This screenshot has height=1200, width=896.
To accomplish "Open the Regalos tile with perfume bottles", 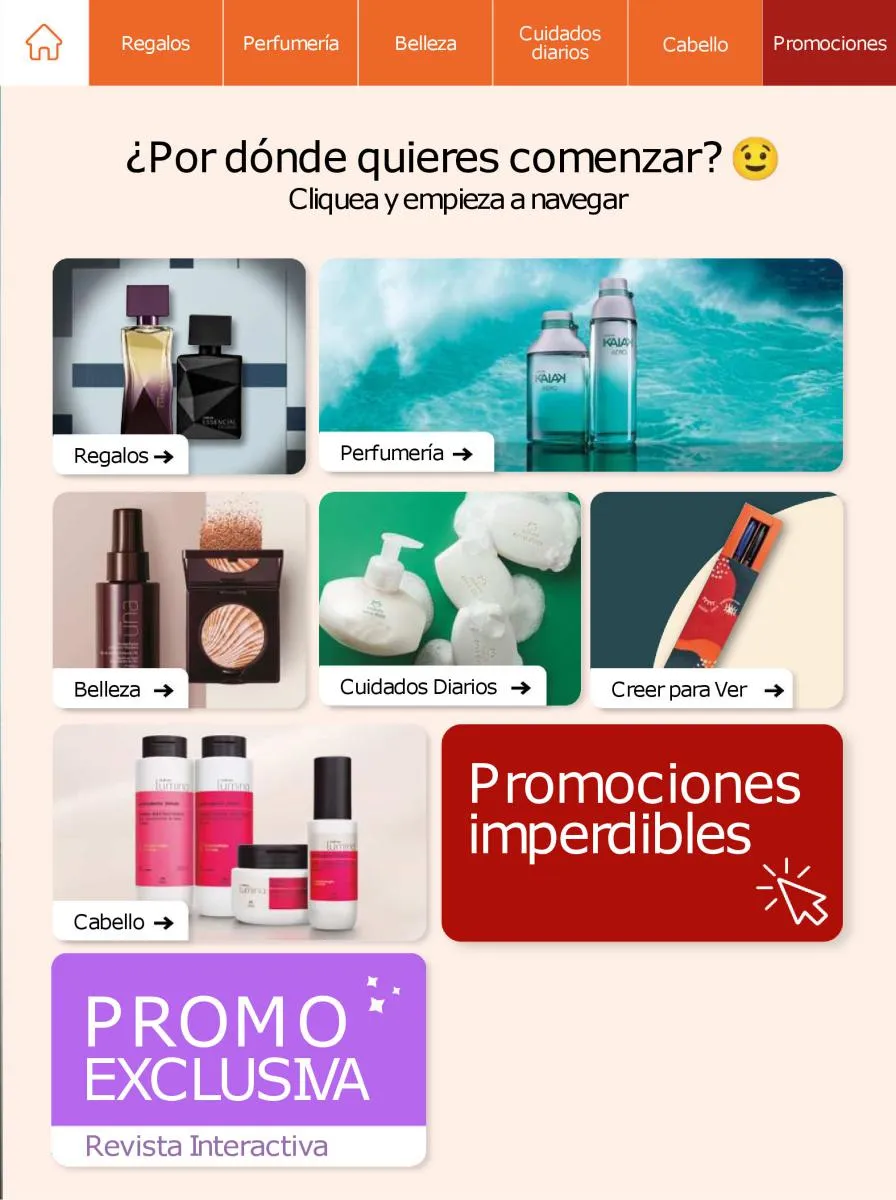I will coord(179,366).
